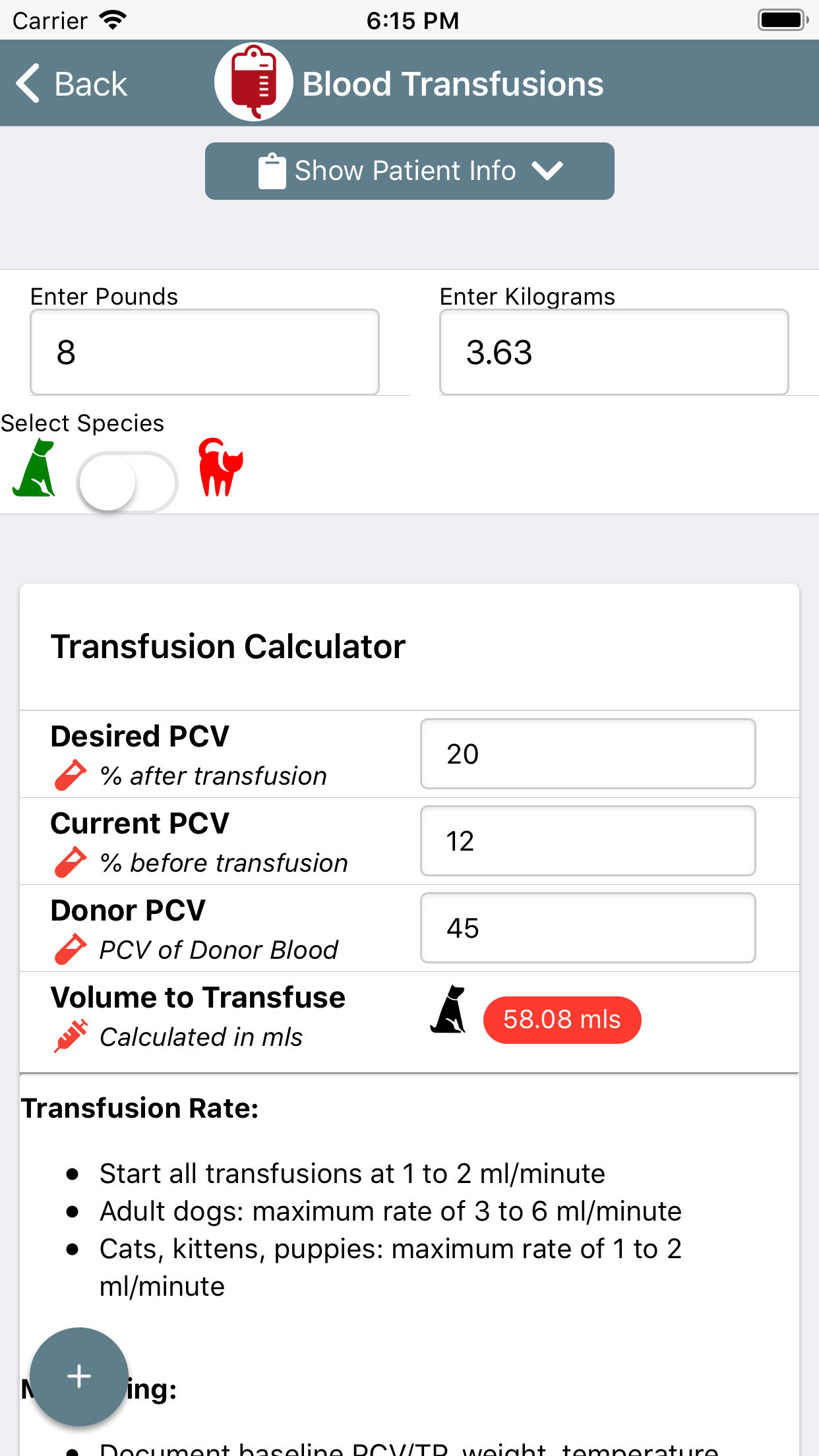Go back to the previous screen
This screenshot has width=819, height=1456.
point(71,84)
